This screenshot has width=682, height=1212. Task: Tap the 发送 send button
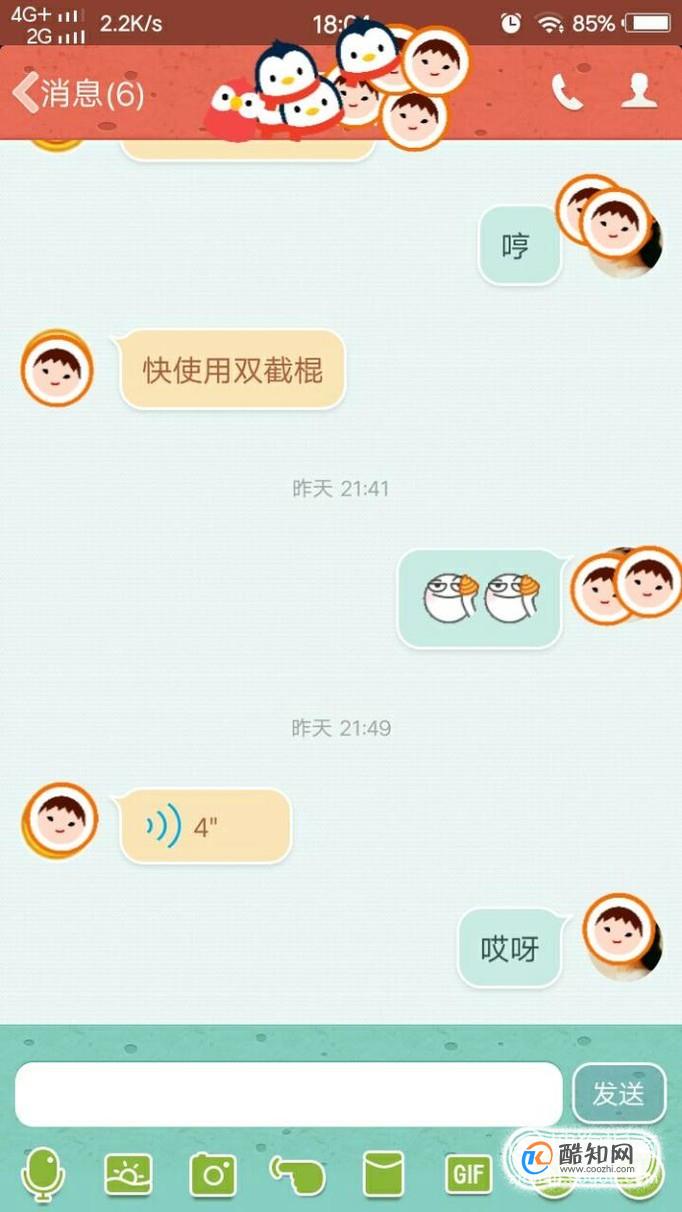[x=618, y=1094]
